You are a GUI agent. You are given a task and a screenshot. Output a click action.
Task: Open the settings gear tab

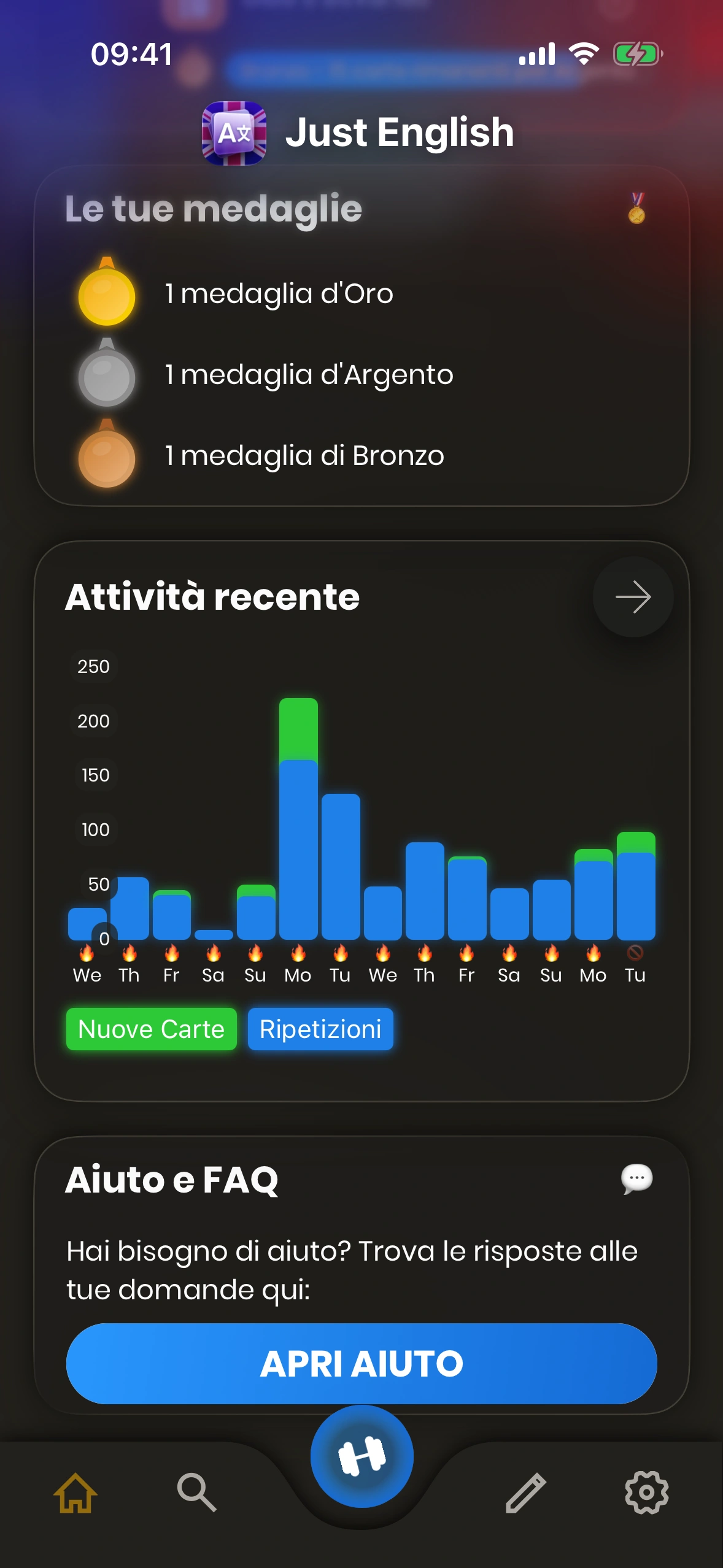[x=646, y=1493]
